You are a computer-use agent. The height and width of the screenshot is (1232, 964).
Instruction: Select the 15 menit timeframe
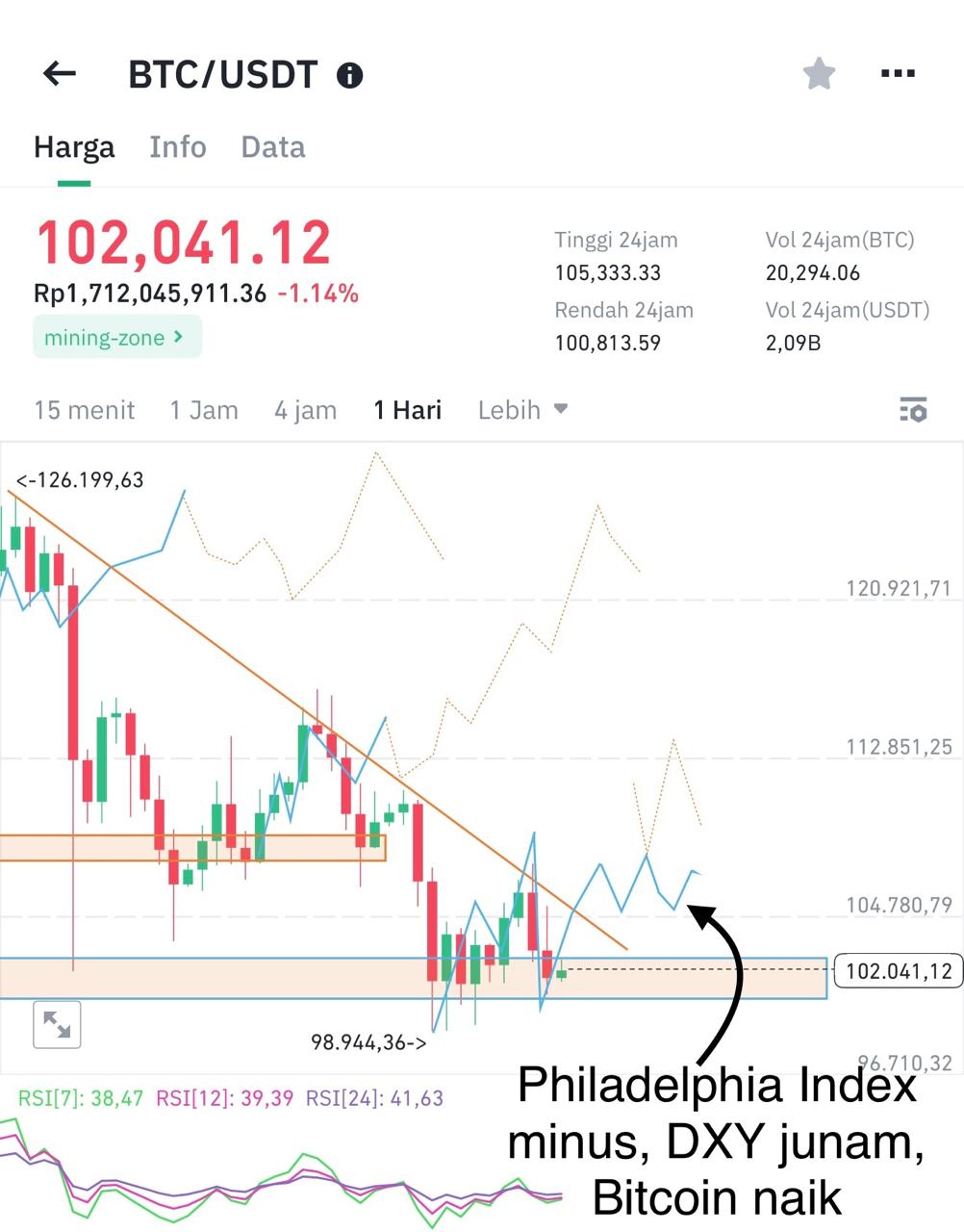pyautogui.click(x=85, y=410)
